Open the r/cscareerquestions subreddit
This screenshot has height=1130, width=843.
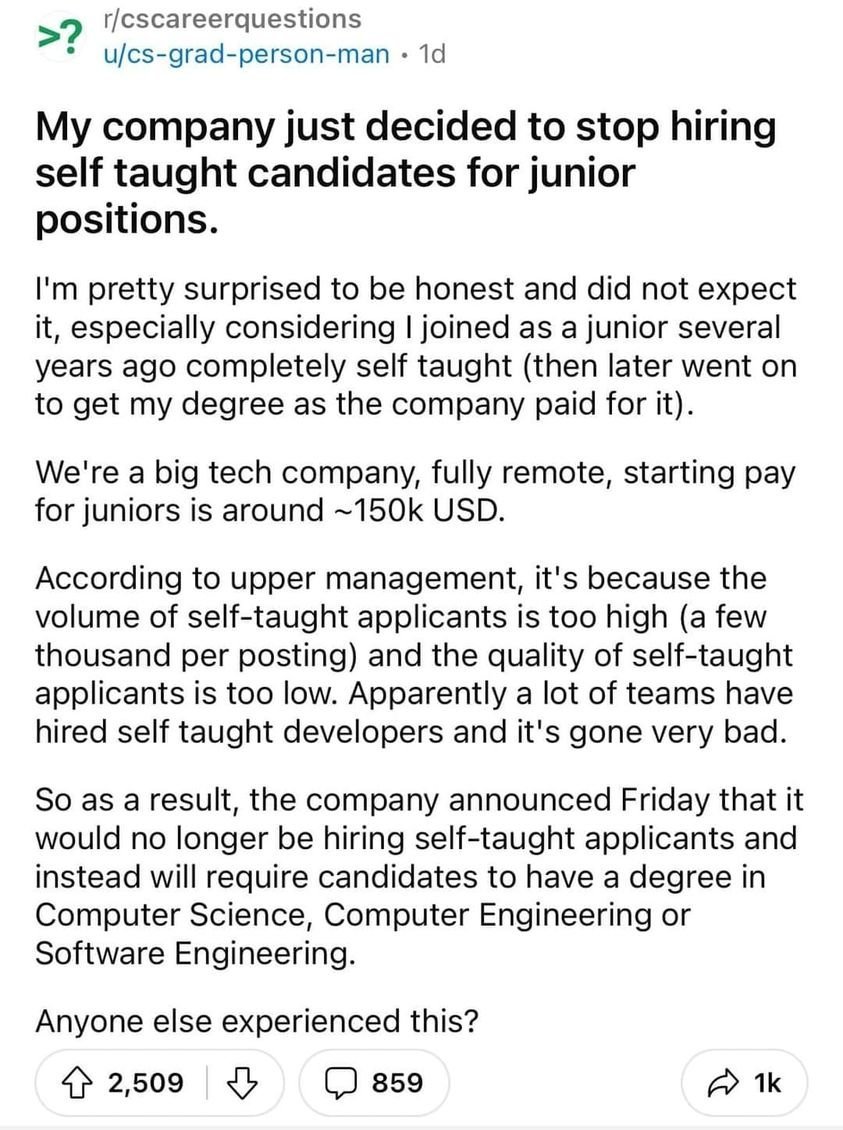[x=232, y=19]
